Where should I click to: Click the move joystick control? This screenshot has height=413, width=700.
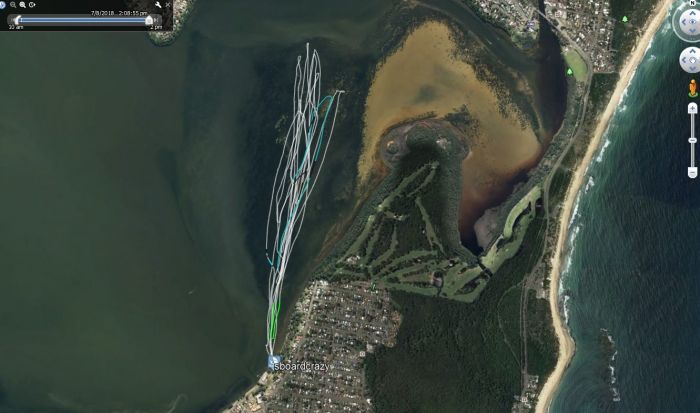tap(691, 60)
